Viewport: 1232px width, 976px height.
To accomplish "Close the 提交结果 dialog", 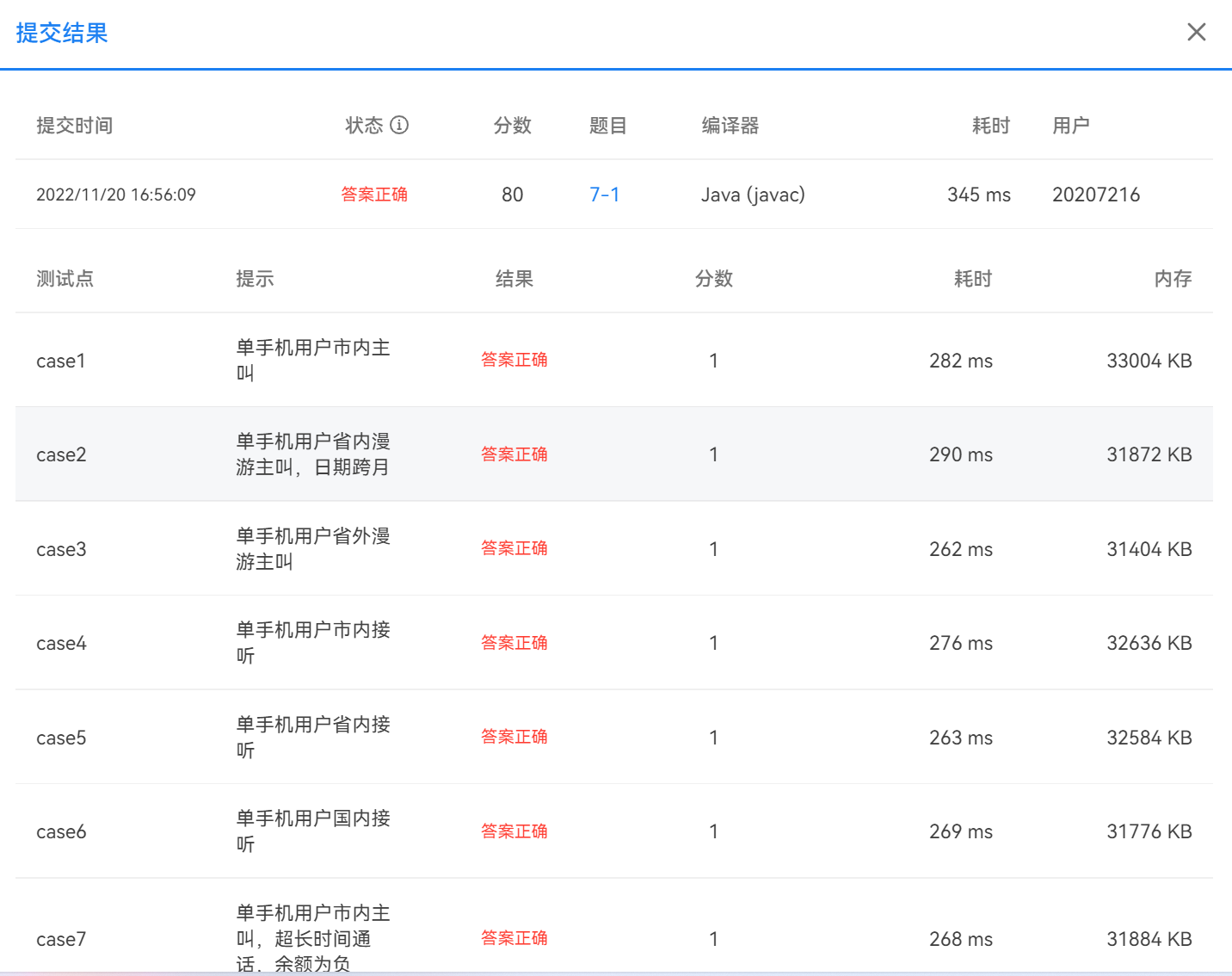I will point(1196,33).
